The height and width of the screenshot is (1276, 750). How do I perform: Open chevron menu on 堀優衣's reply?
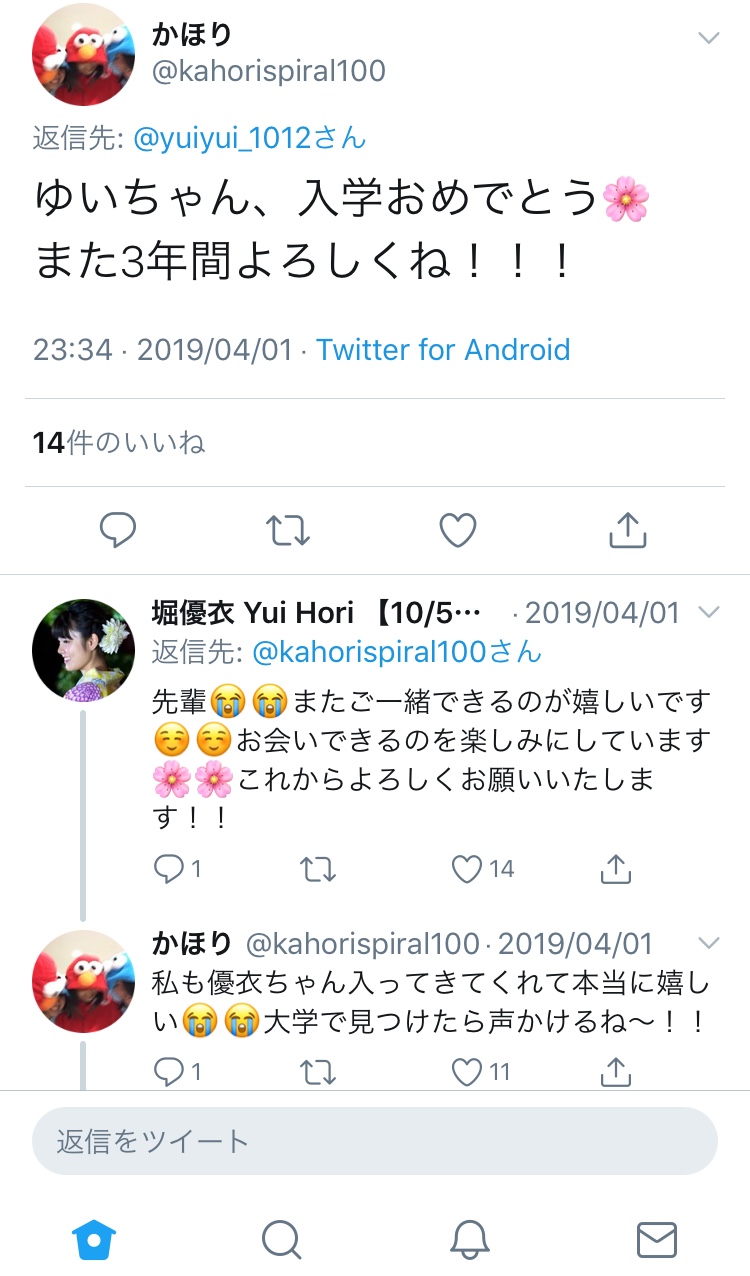pos(708,612)
